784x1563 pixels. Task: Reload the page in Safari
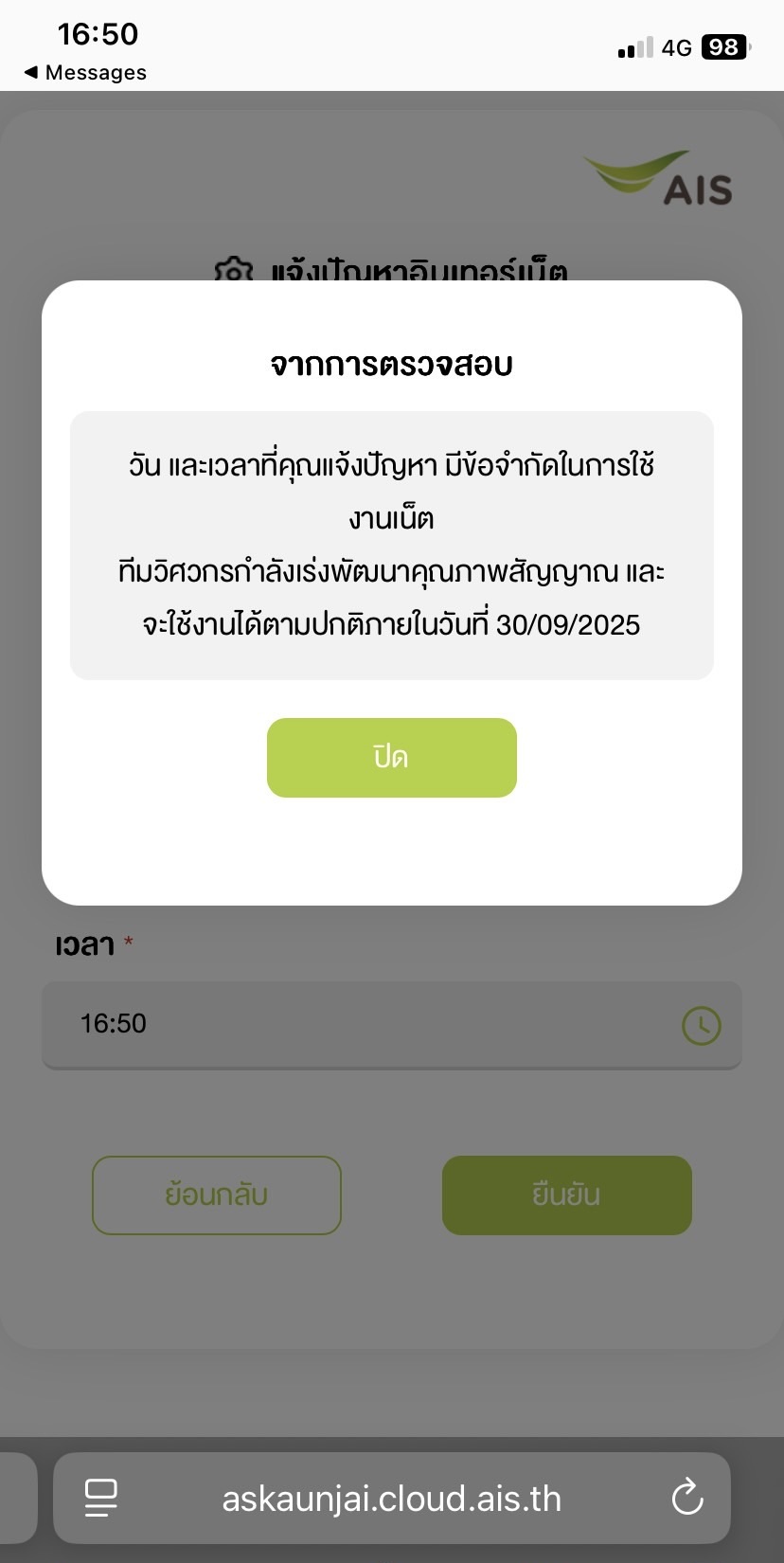pos(687,1498)
